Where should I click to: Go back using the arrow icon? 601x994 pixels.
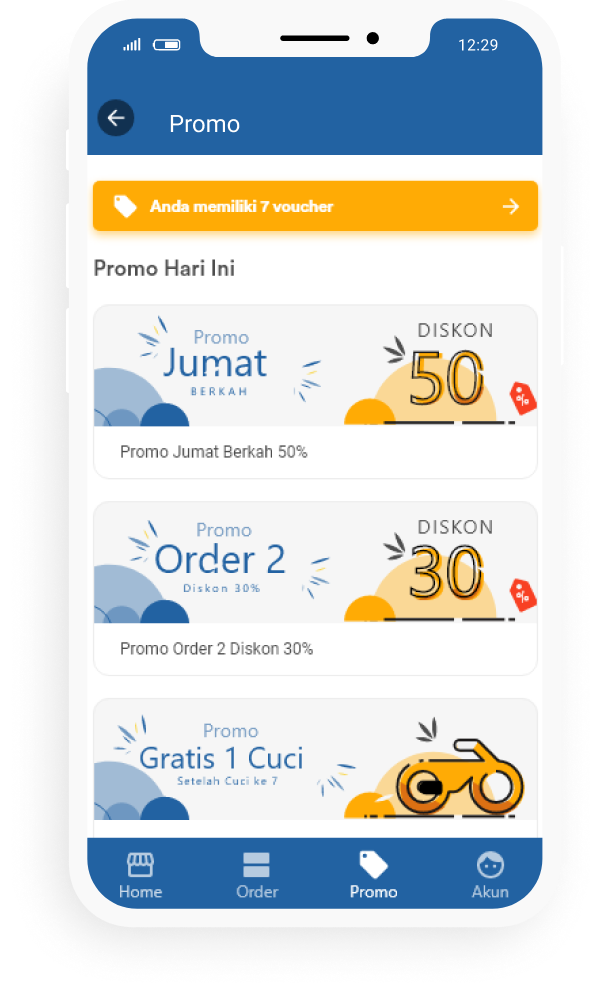point(116,119)
